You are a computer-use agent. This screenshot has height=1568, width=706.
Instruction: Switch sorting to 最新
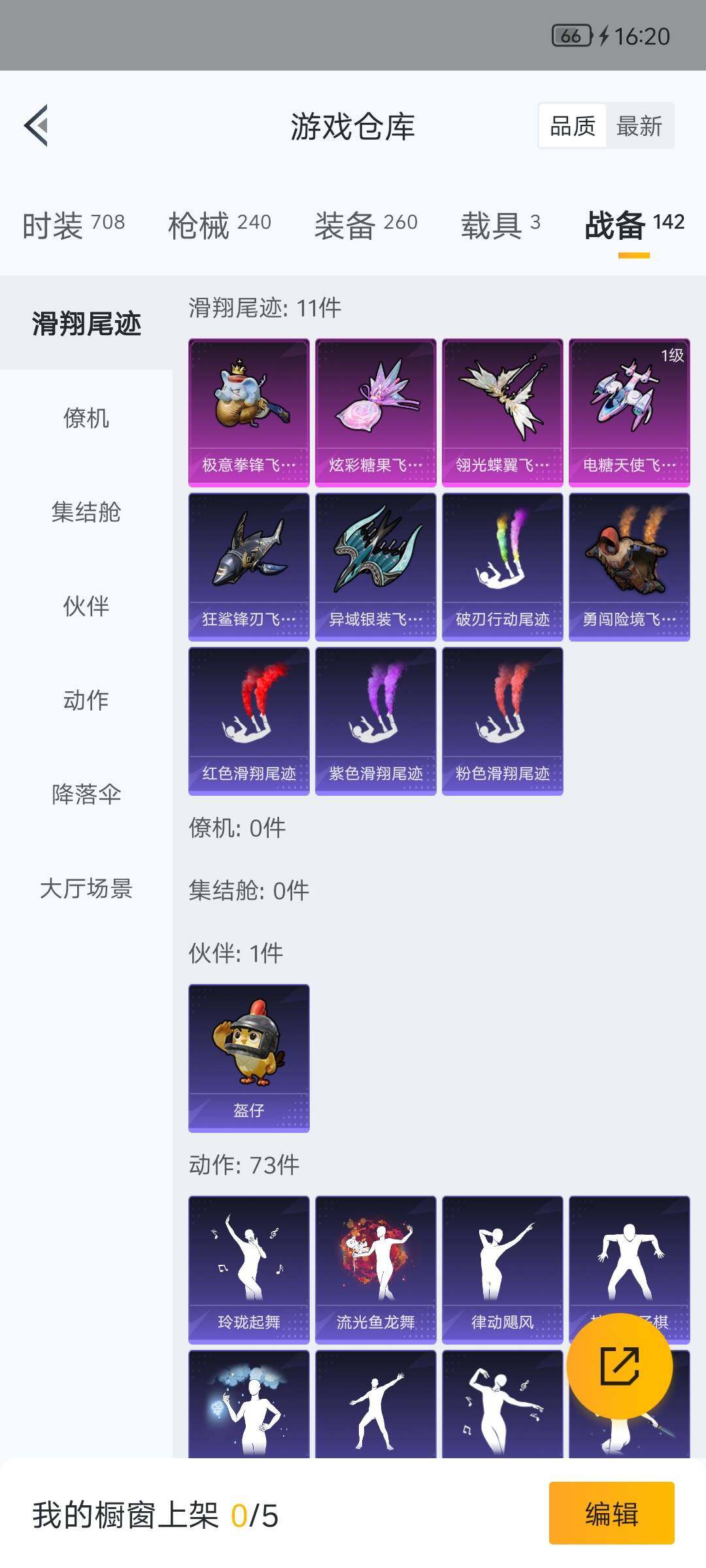639,125
